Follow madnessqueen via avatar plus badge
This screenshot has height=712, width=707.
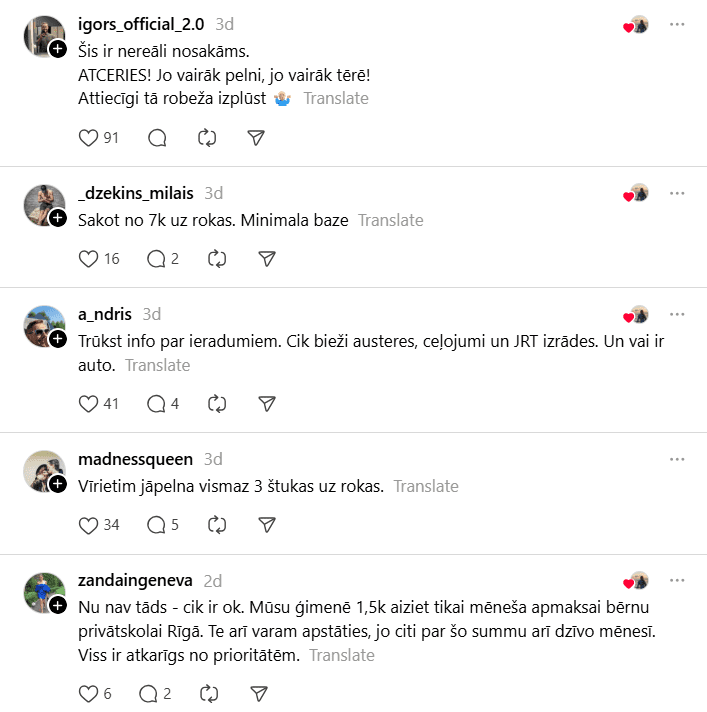pos(58,484)
